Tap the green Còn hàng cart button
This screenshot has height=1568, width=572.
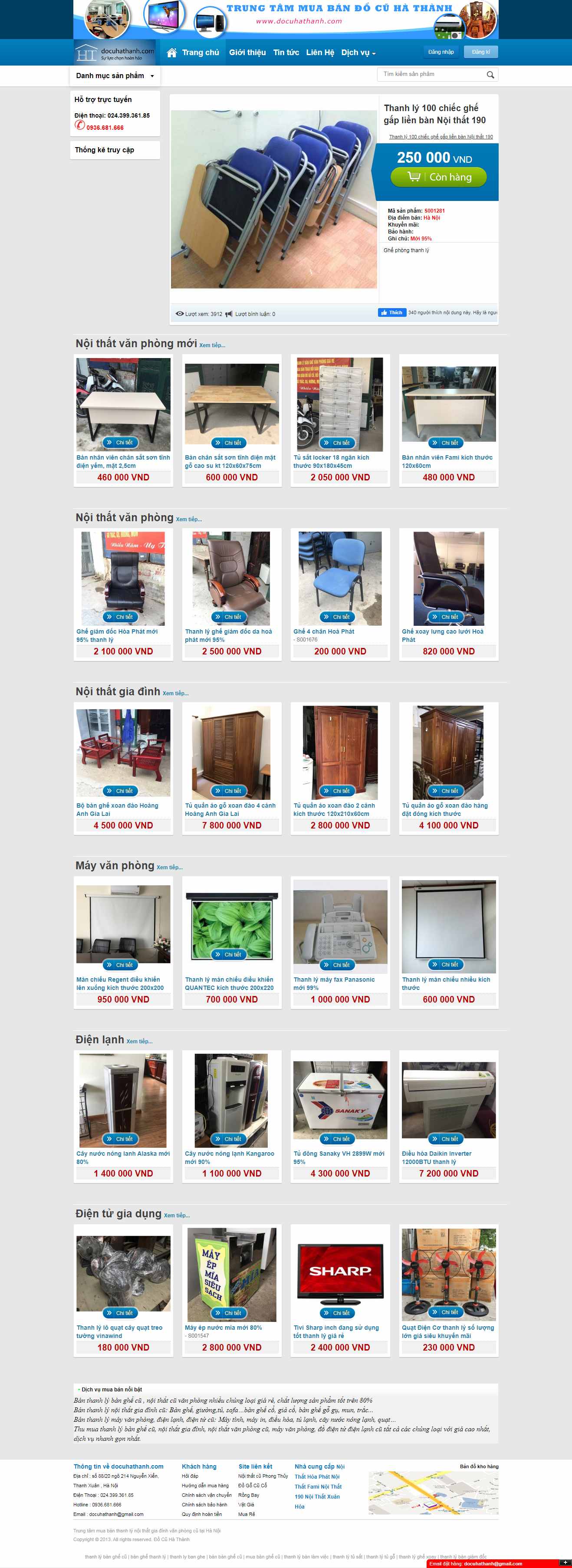(x=439, y=177)
